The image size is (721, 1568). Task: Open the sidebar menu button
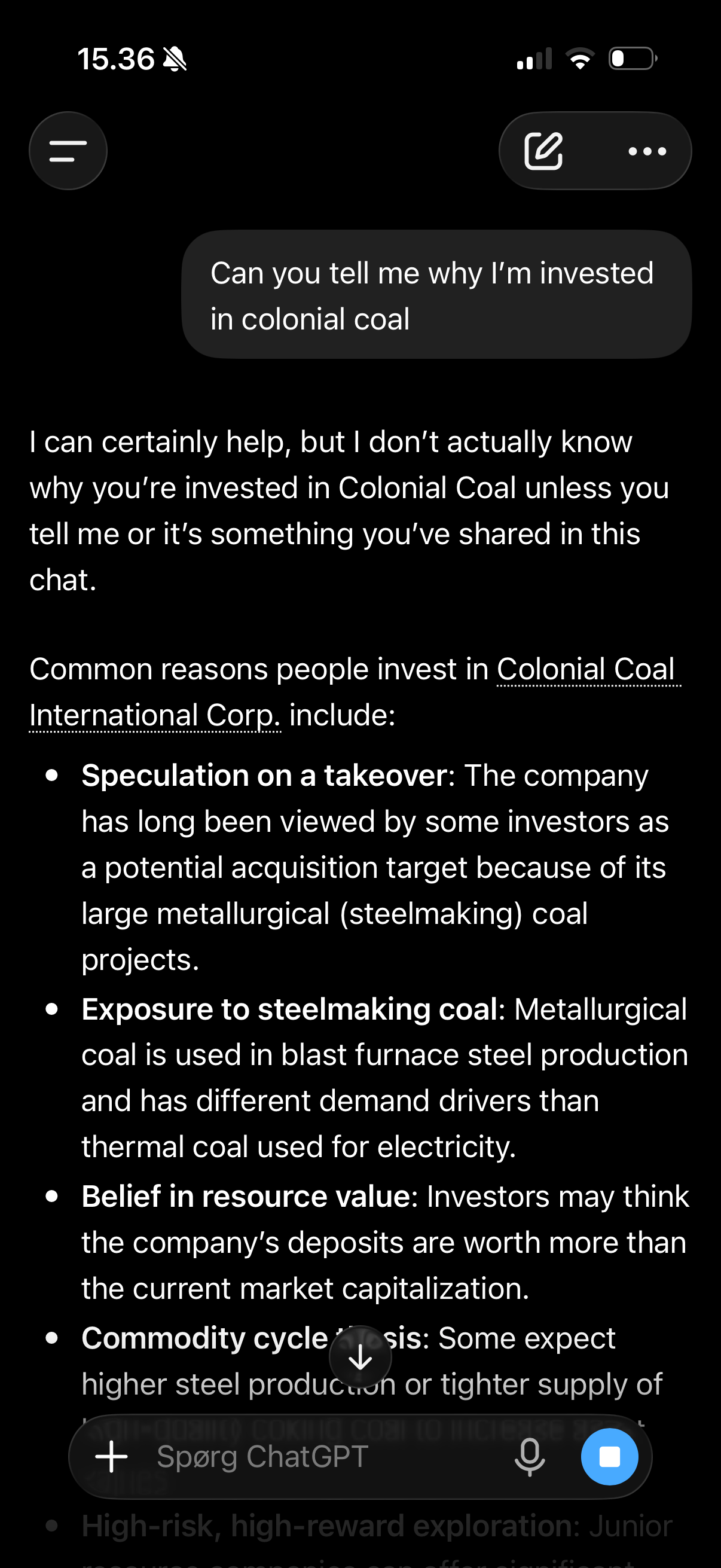click(x=68, y=151)
